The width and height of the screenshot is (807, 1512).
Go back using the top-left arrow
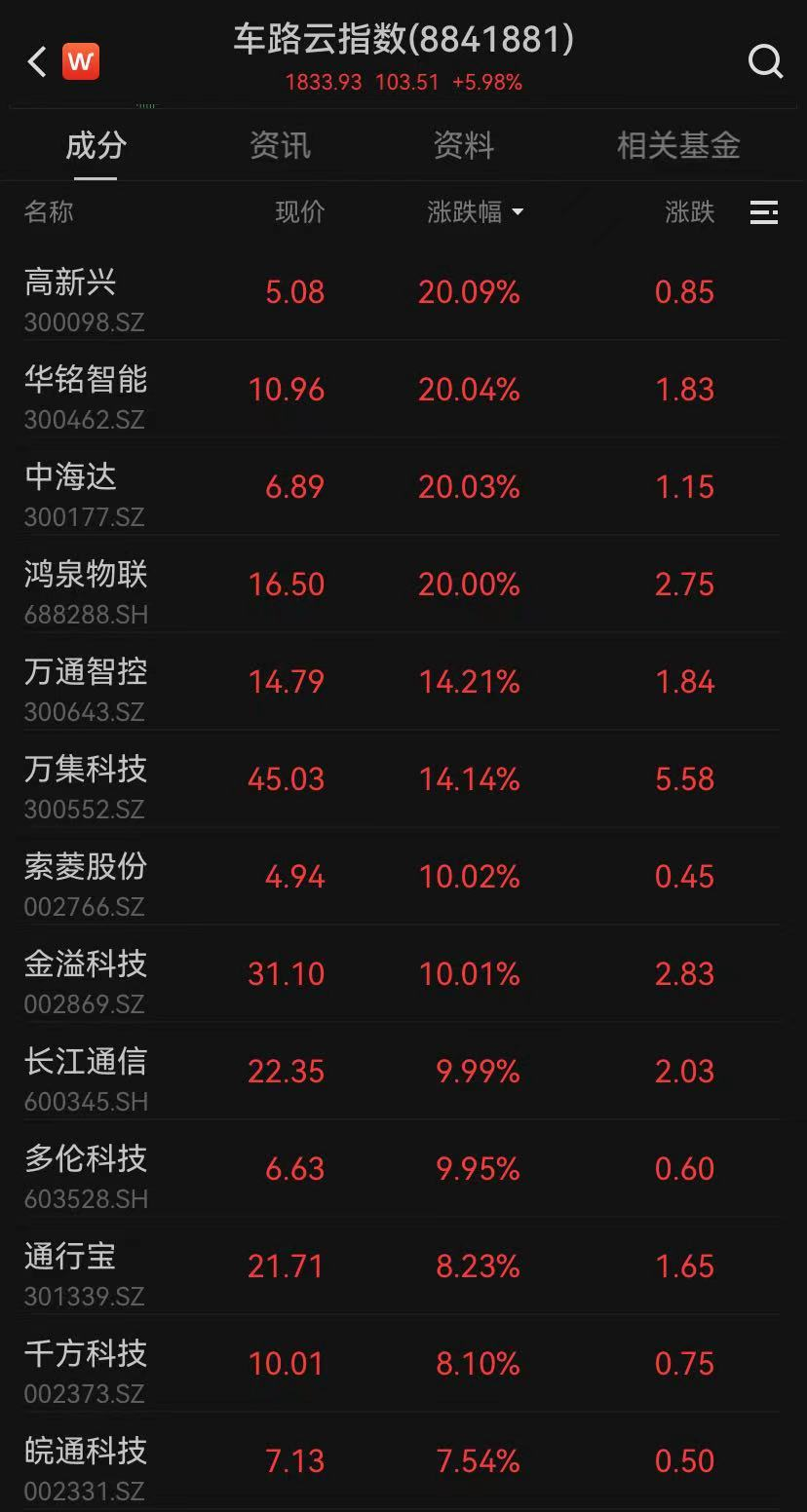(x=36, y=62)
